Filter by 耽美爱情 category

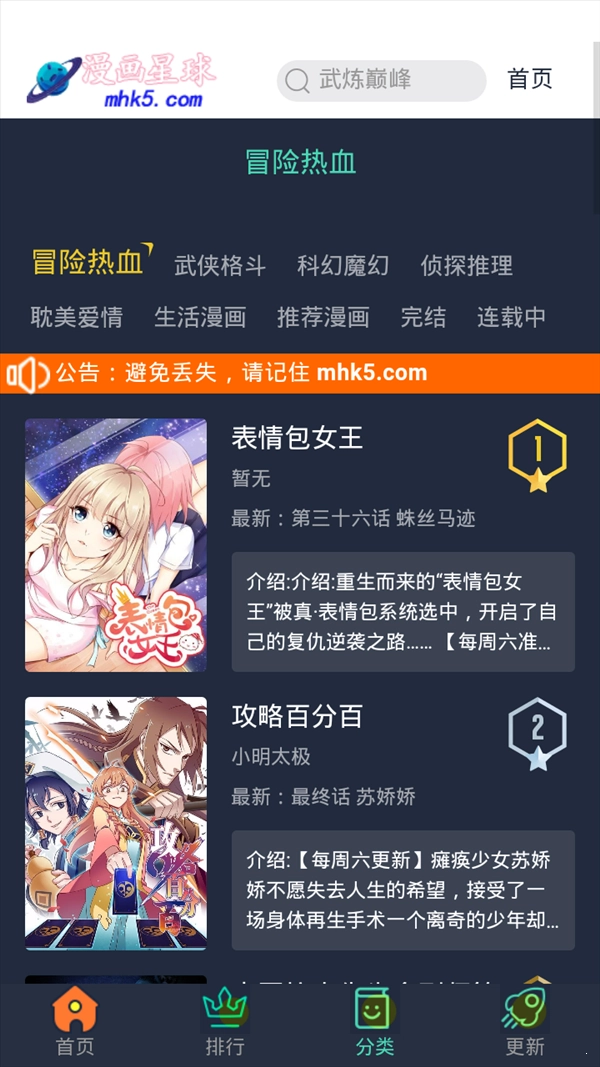pos(77,318)
